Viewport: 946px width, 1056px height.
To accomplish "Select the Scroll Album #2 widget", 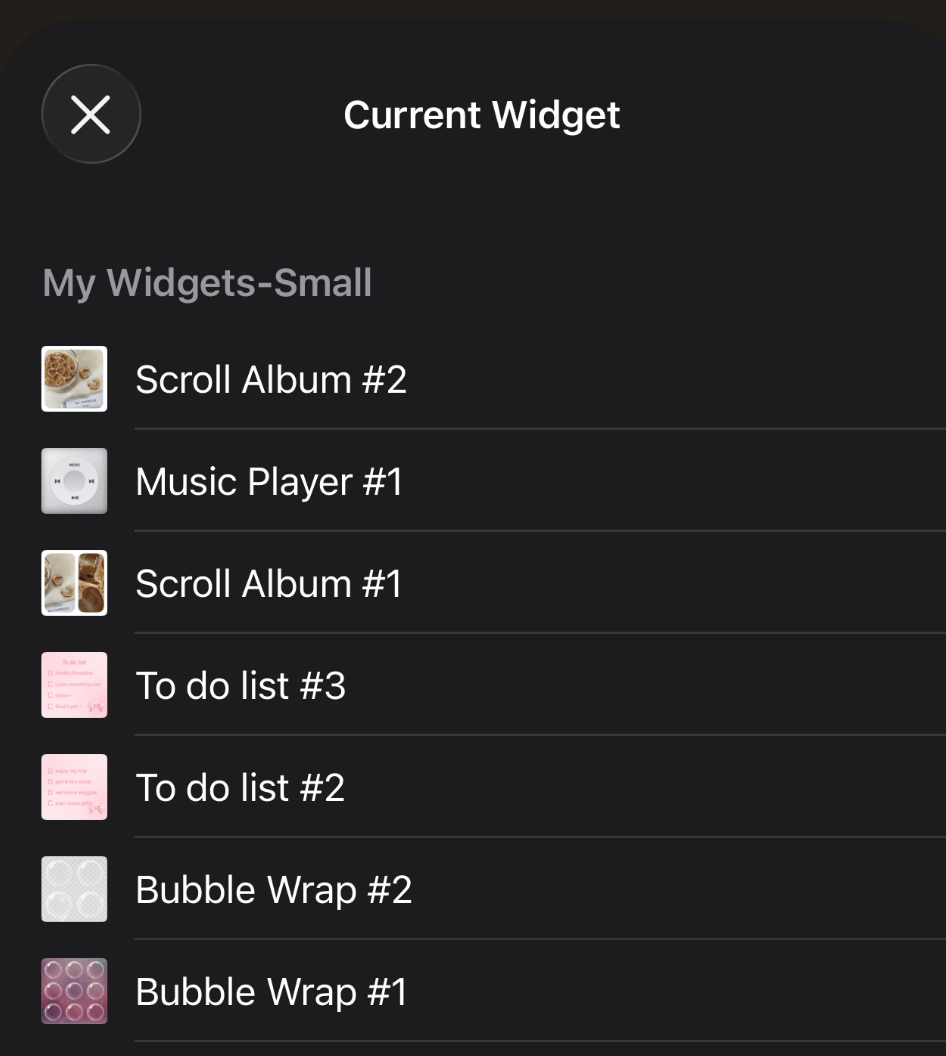I will coord(271,380).
